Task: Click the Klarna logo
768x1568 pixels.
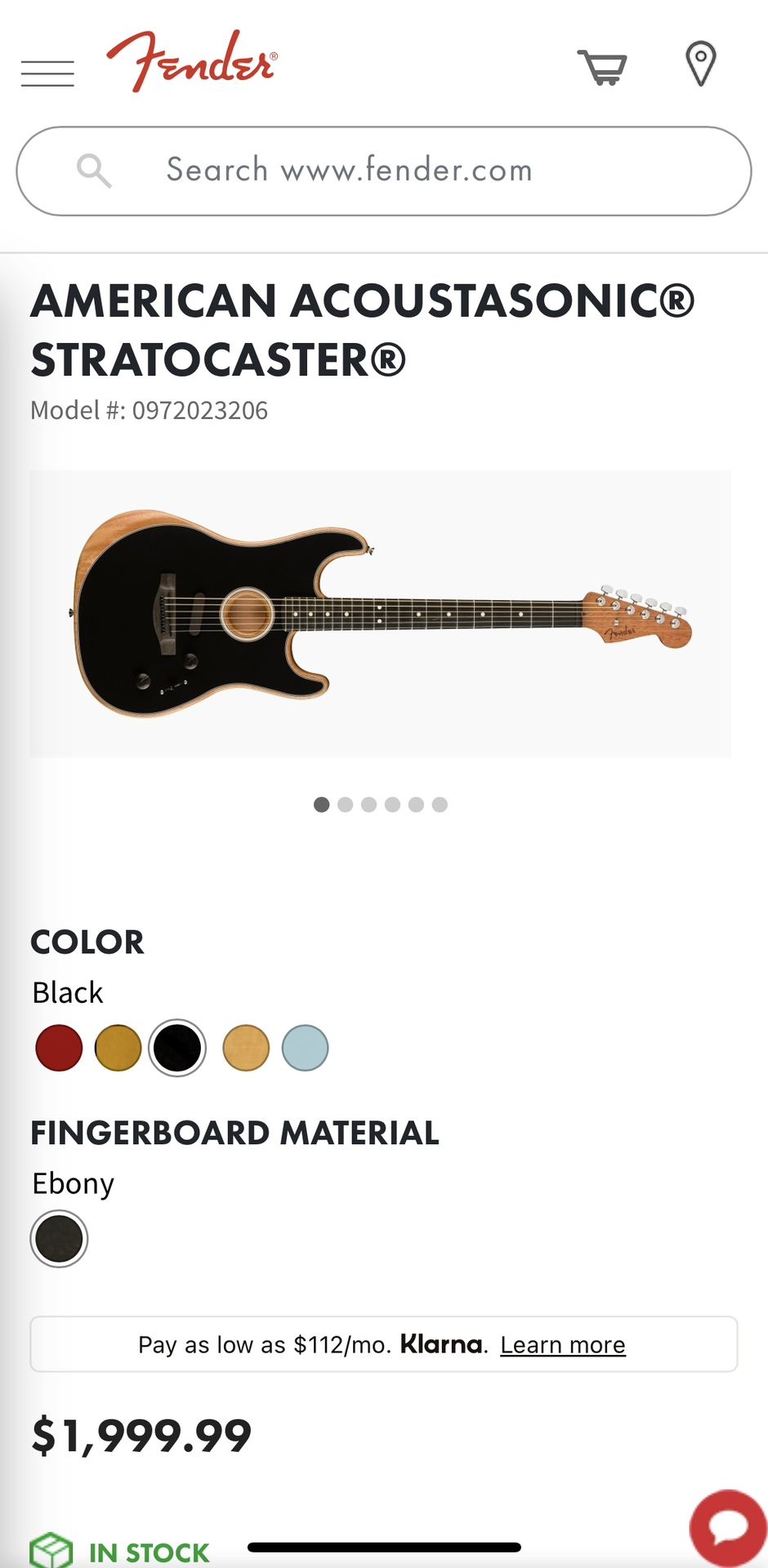Action: 440,1344
